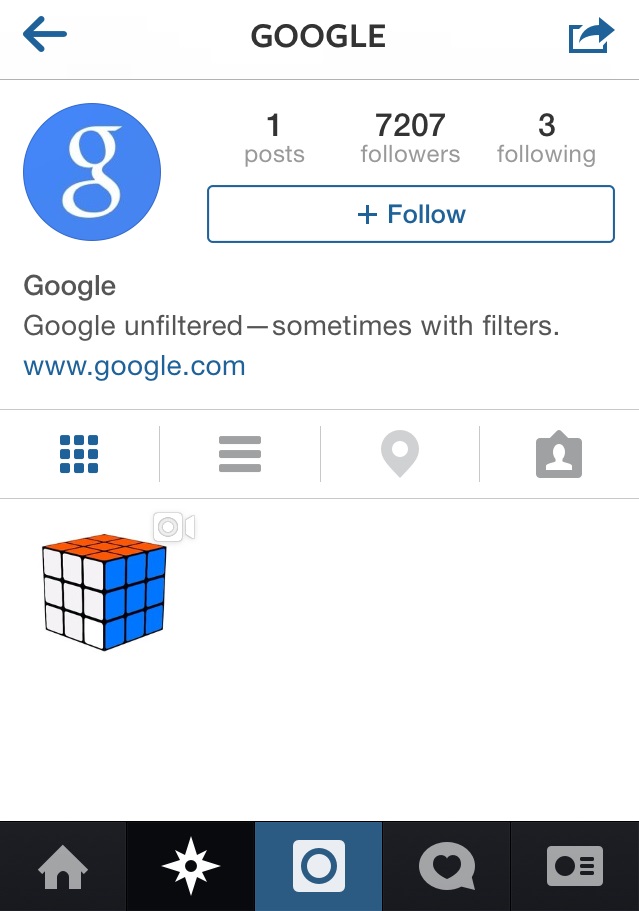Viewport: 639px width, 911px height.
Task: Open the camera tab
Action: pyautogui.click(x=319, y=866)
